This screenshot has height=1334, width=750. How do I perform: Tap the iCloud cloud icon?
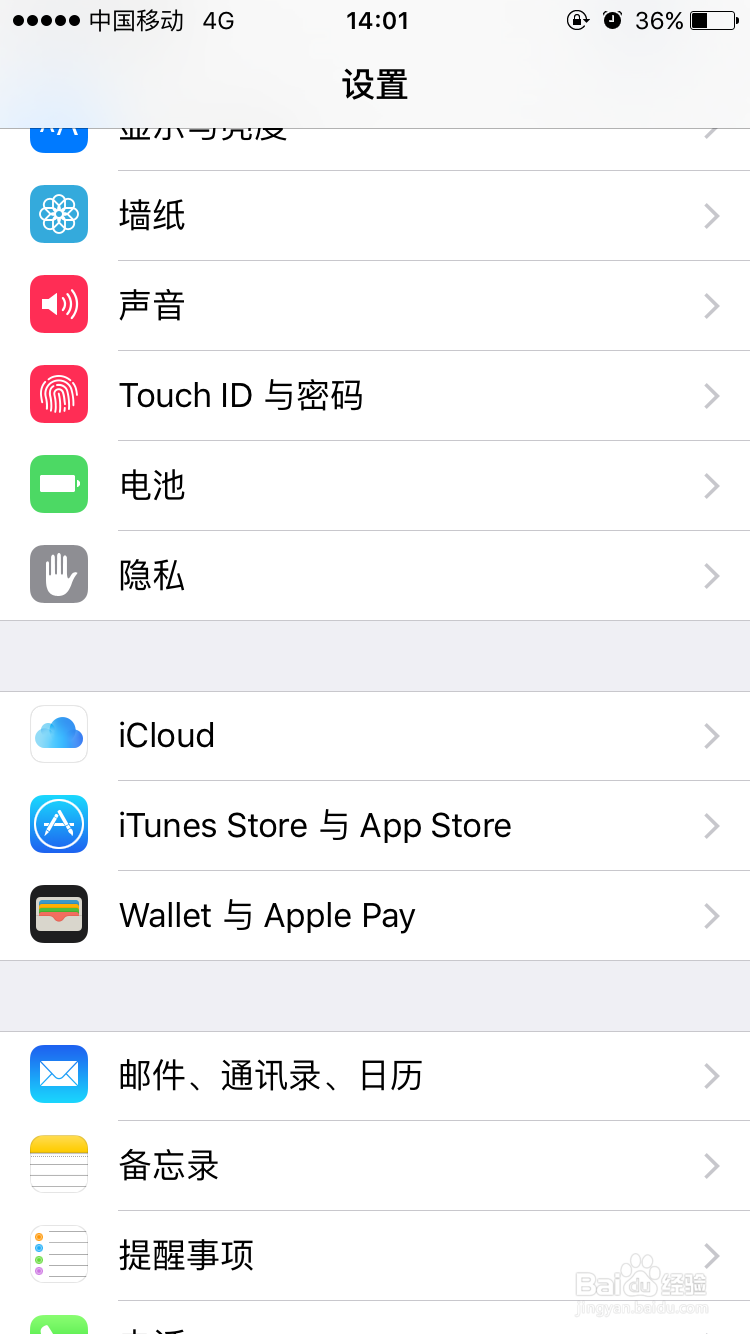58,735
